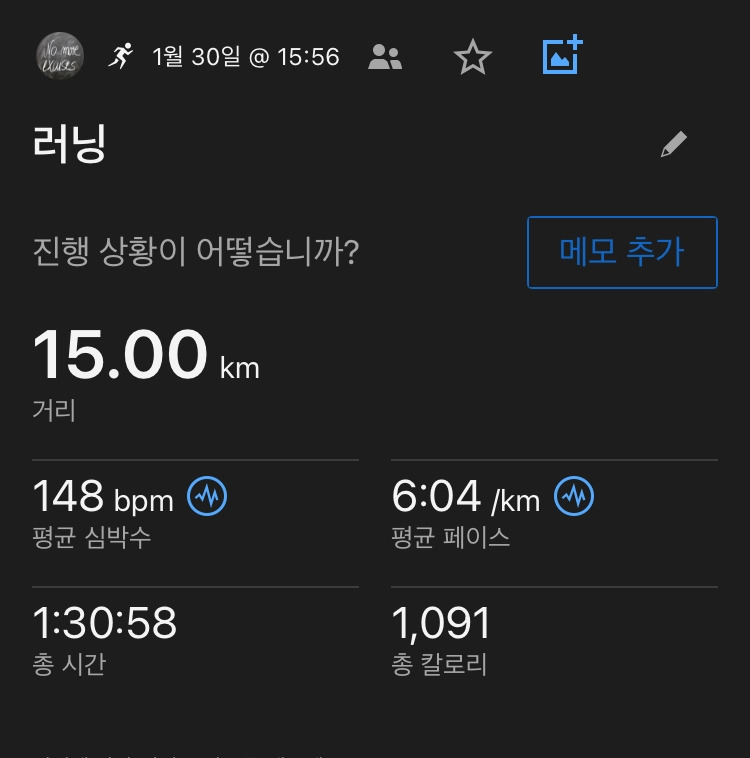Open pace insight icon beside 6:04 /km
The width and height of the screenshot is (750, 758).
point(575,496)
